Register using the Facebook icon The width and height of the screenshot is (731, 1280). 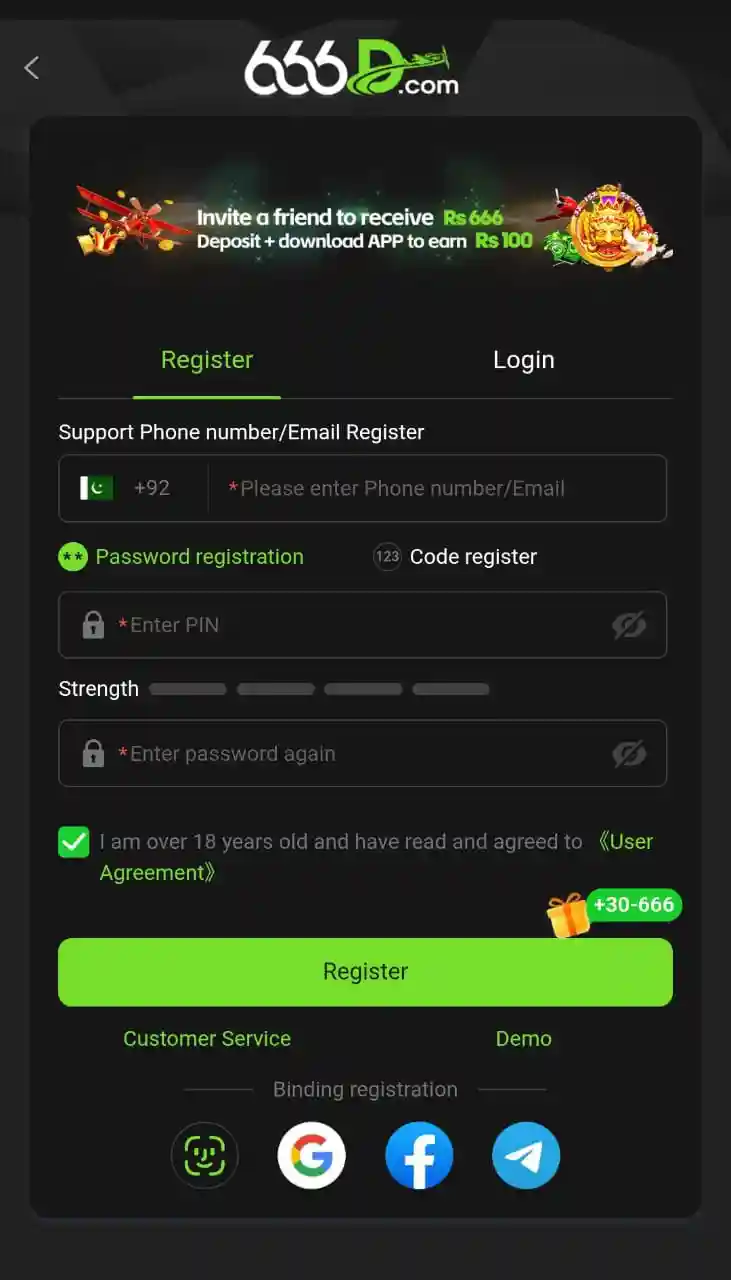pos(419,1155)
